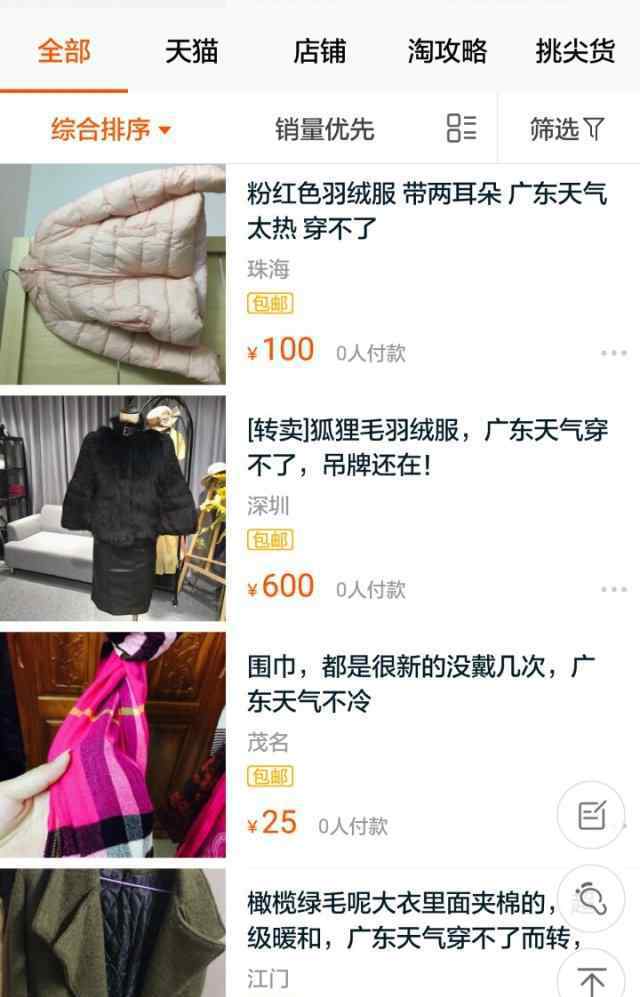Screen dimensions: 640x997
Task: Switch to the 天猫 tab
Action: pyautogui.click(x=191, y=52)
